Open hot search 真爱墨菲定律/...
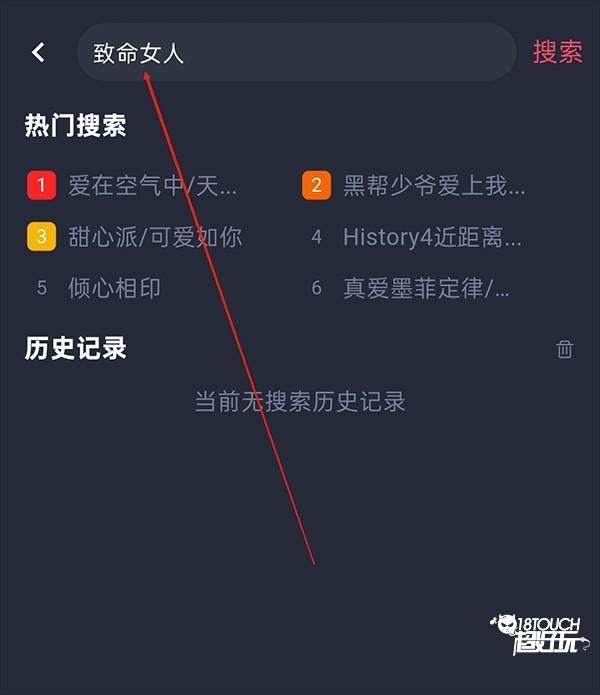 tap(426, 288)
